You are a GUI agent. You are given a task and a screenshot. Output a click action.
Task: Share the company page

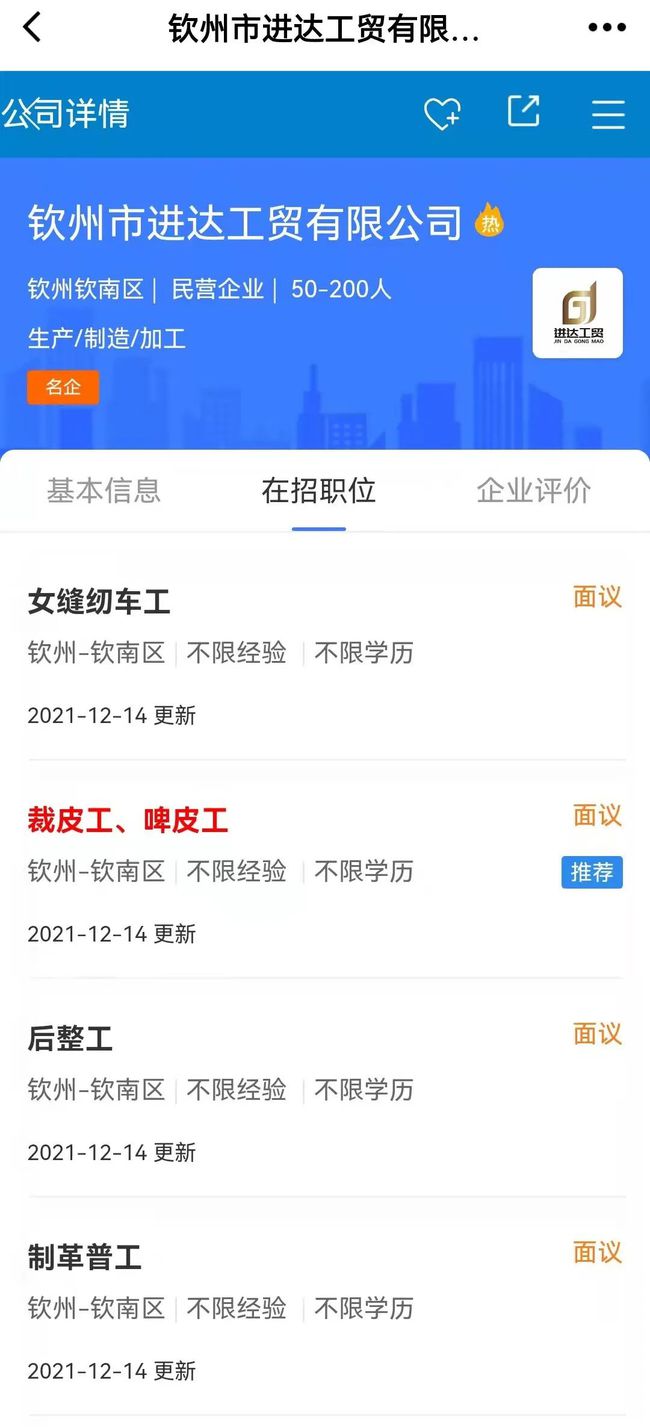[524, 112]
